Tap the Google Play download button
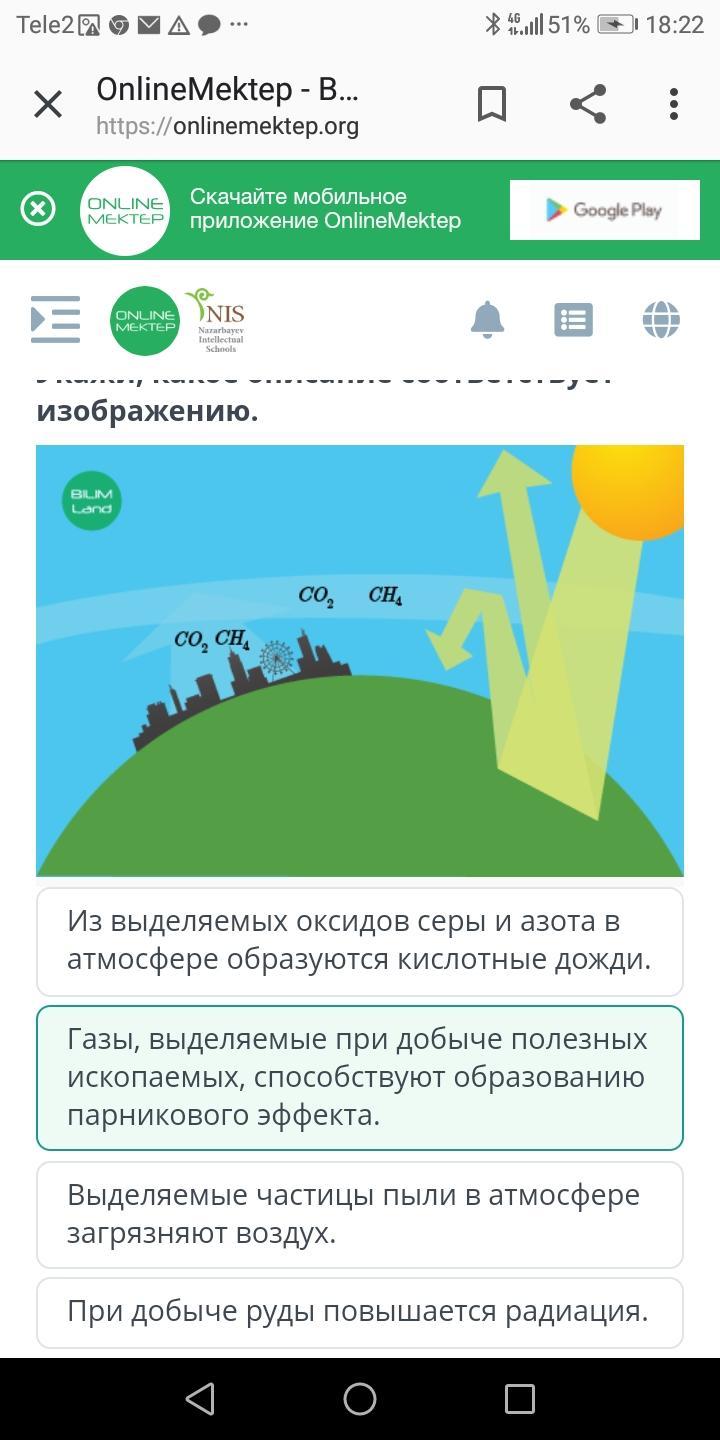The image size is (720, 1440). coord(604,210)
